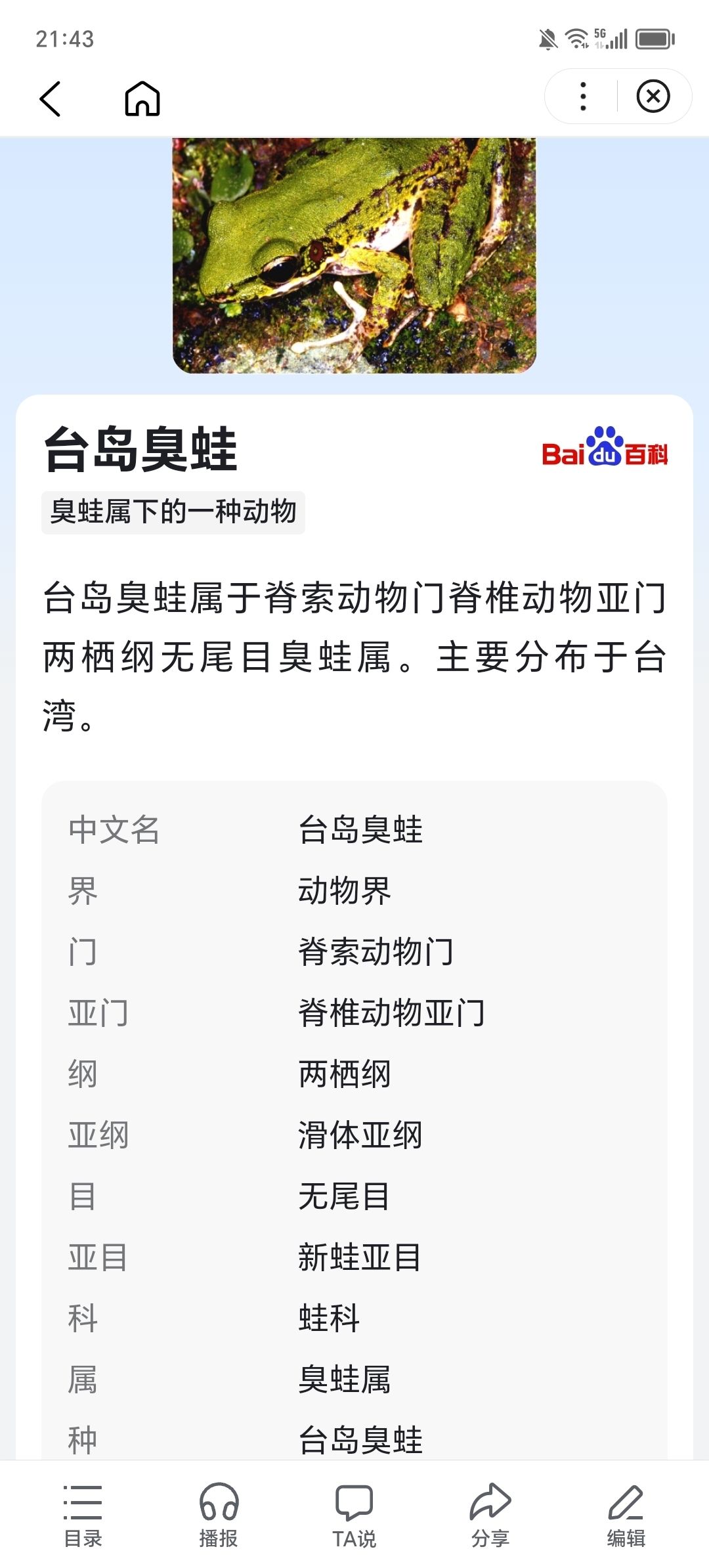Viewport: 709px width, 1568px height.
Task: Open the home page icon
Action: (x=142, y=98)
